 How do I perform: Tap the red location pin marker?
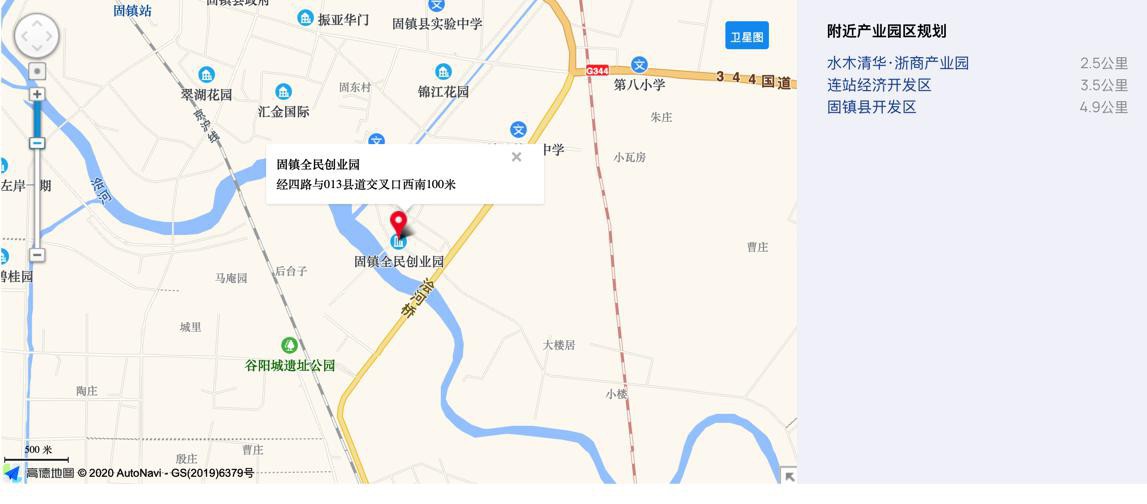[x=398, y=223]
